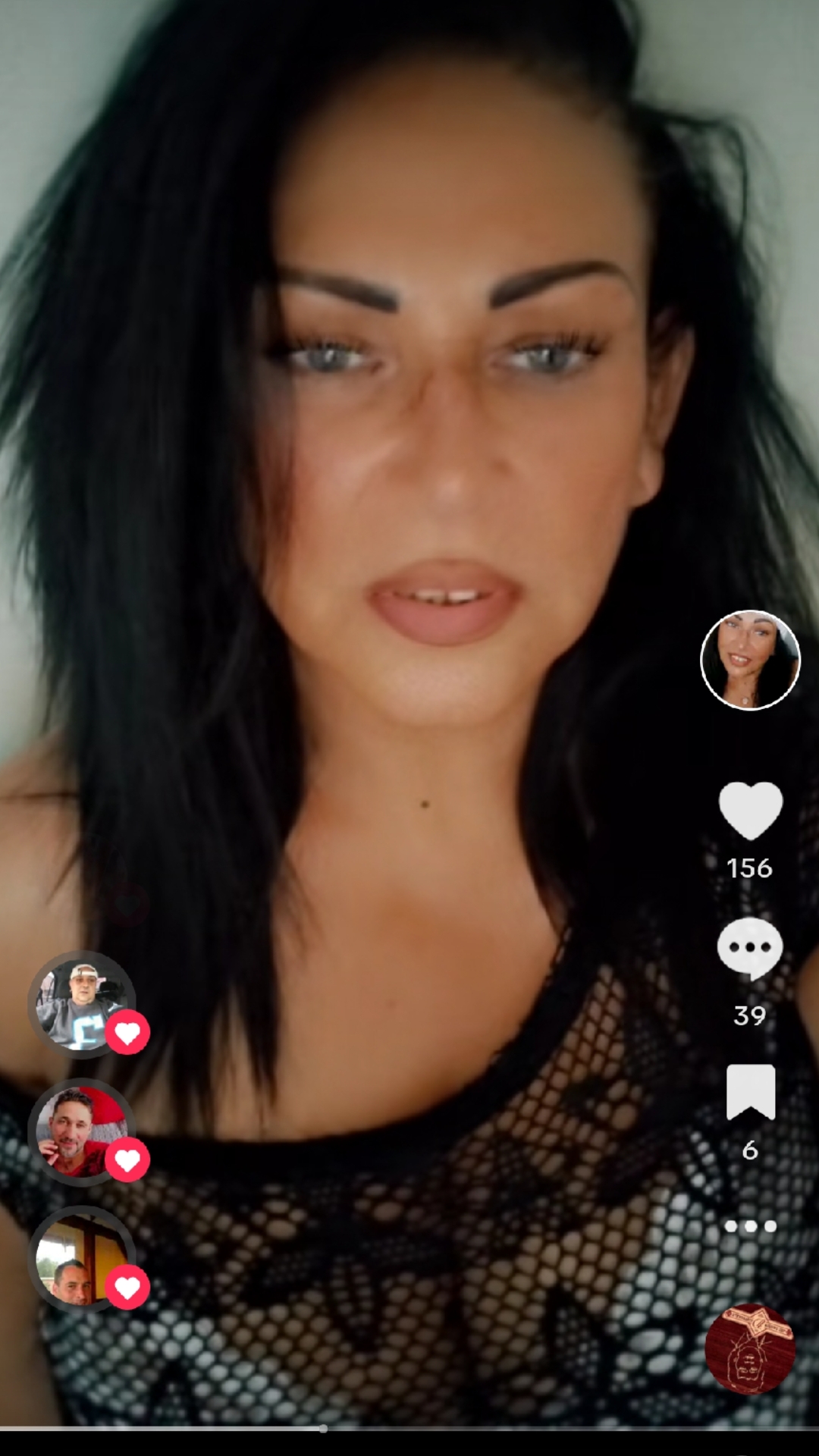Open profile of liker with red background
The height and width of the screenshot is (1456, 819).
(x=80, y=1131)
